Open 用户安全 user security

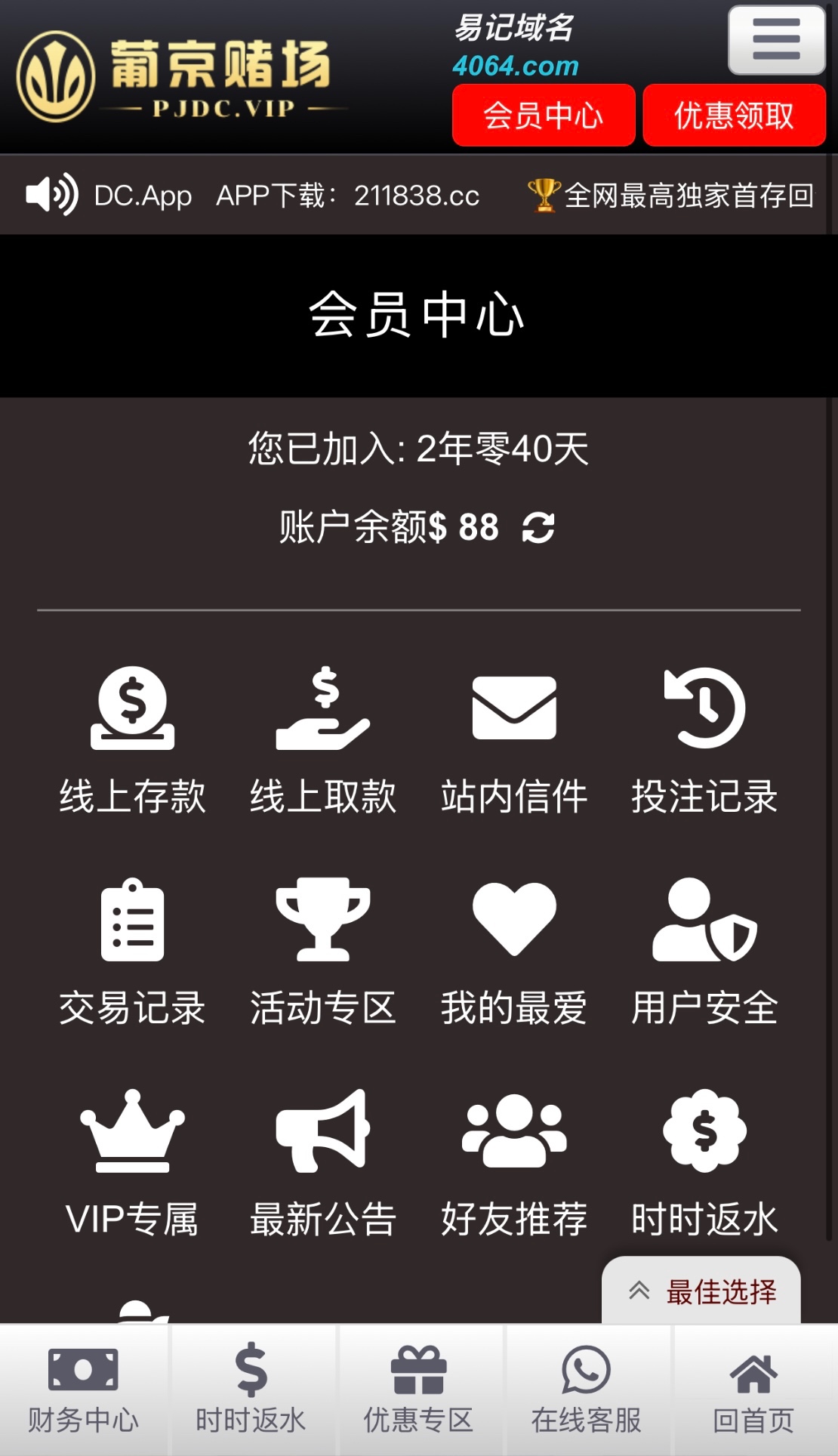[704, 952]
